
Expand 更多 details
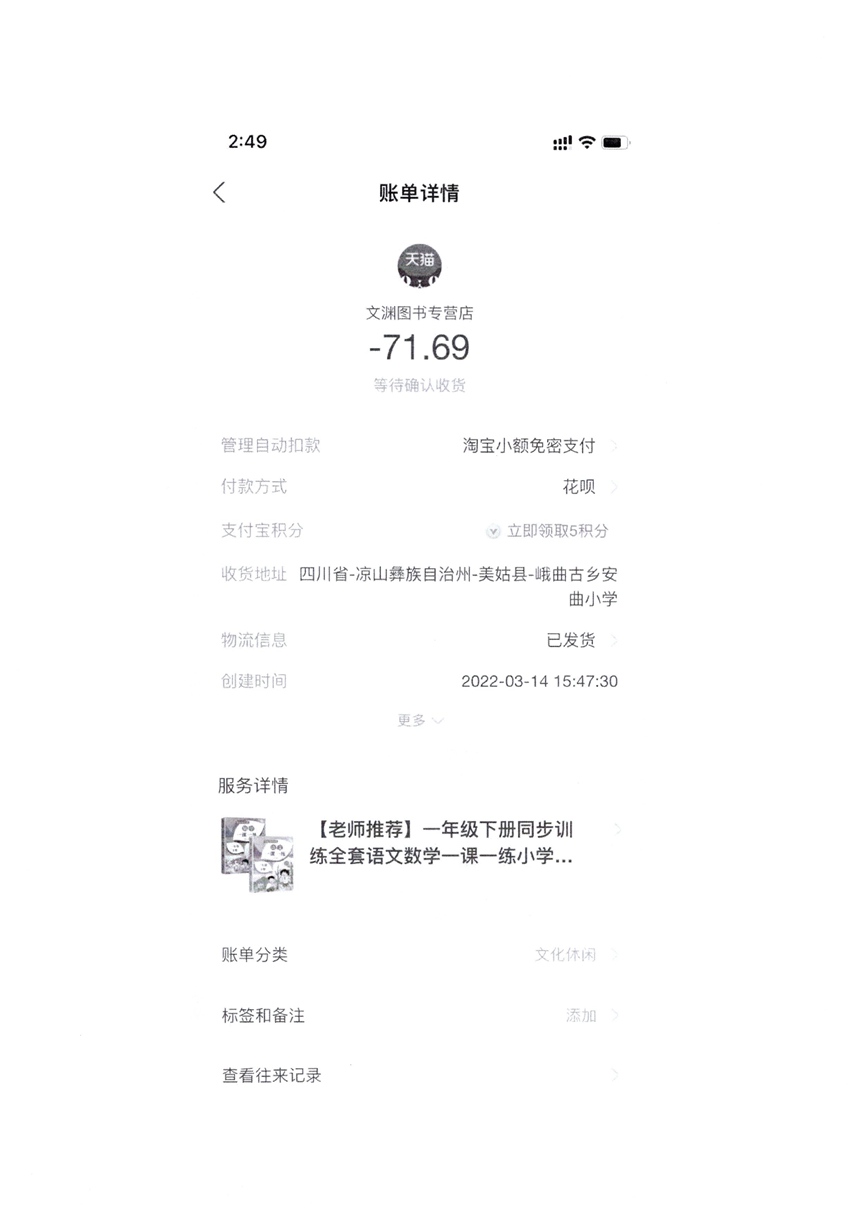click(420, 720)
